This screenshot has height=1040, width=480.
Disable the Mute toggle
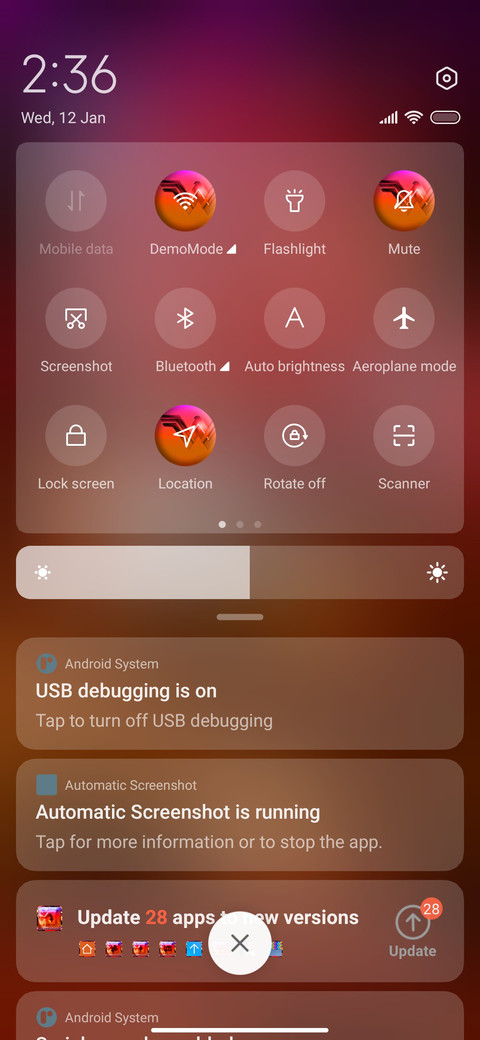404,201
